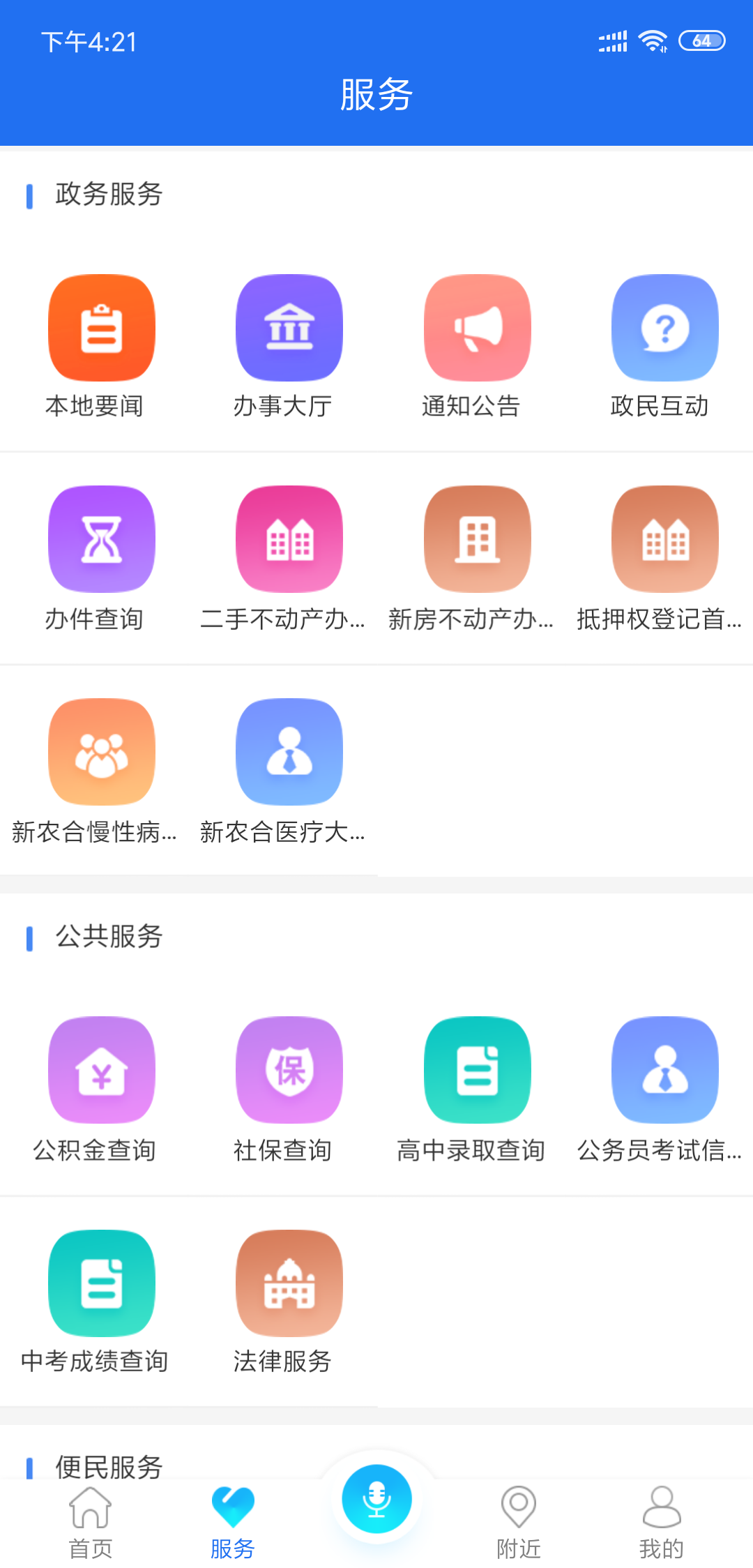Click the 法律服务 courthouse icon

[x=289, y=1283]
